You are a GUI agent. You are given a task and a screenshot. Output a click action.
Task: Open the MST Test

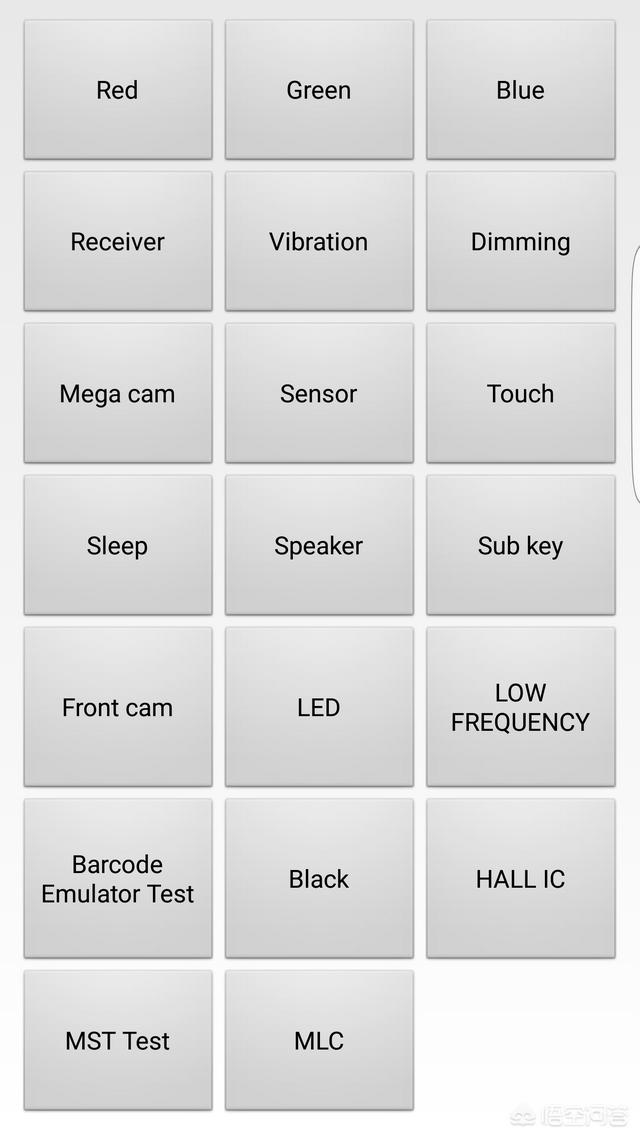pos(118,1040)
